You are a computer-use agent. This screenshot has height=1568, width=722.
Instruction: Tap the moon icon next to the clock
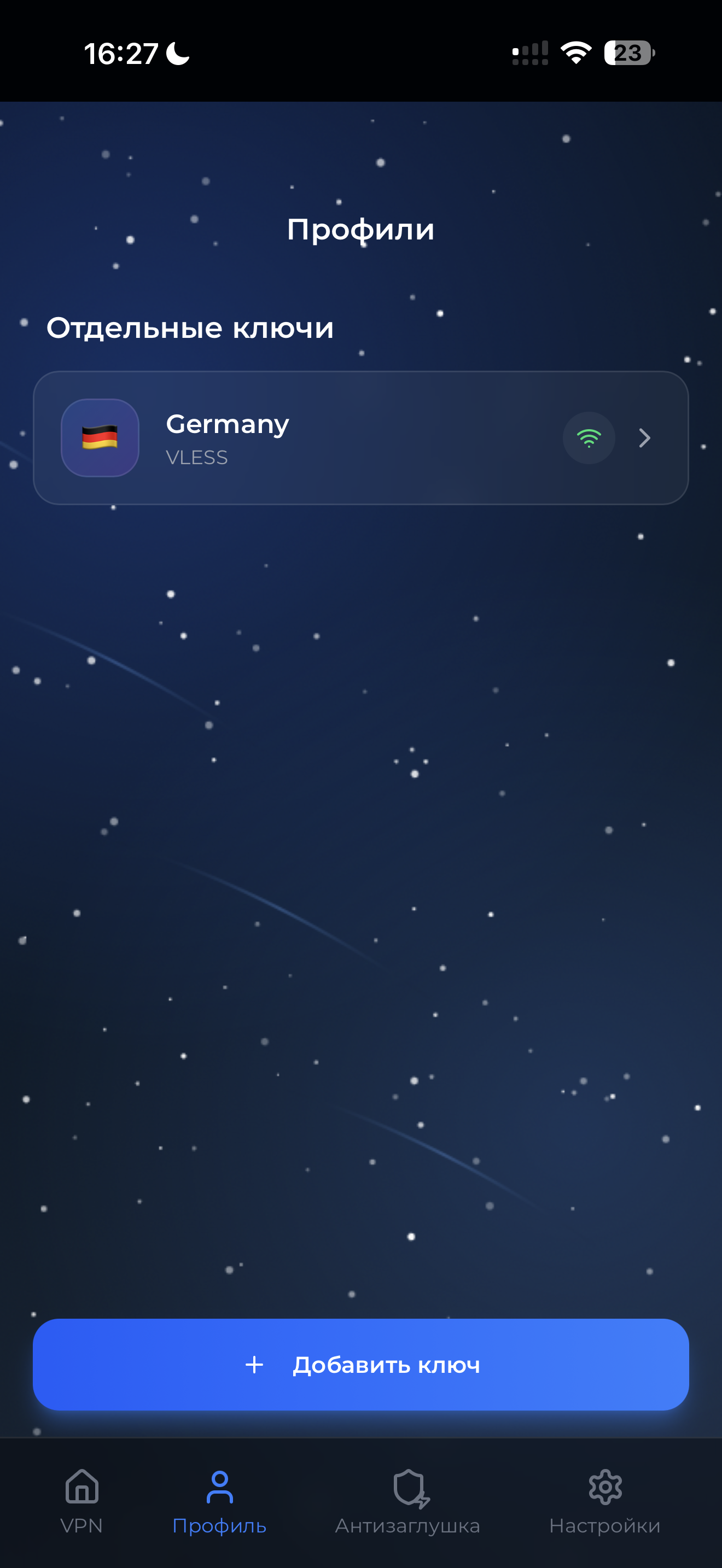[176, 54]
